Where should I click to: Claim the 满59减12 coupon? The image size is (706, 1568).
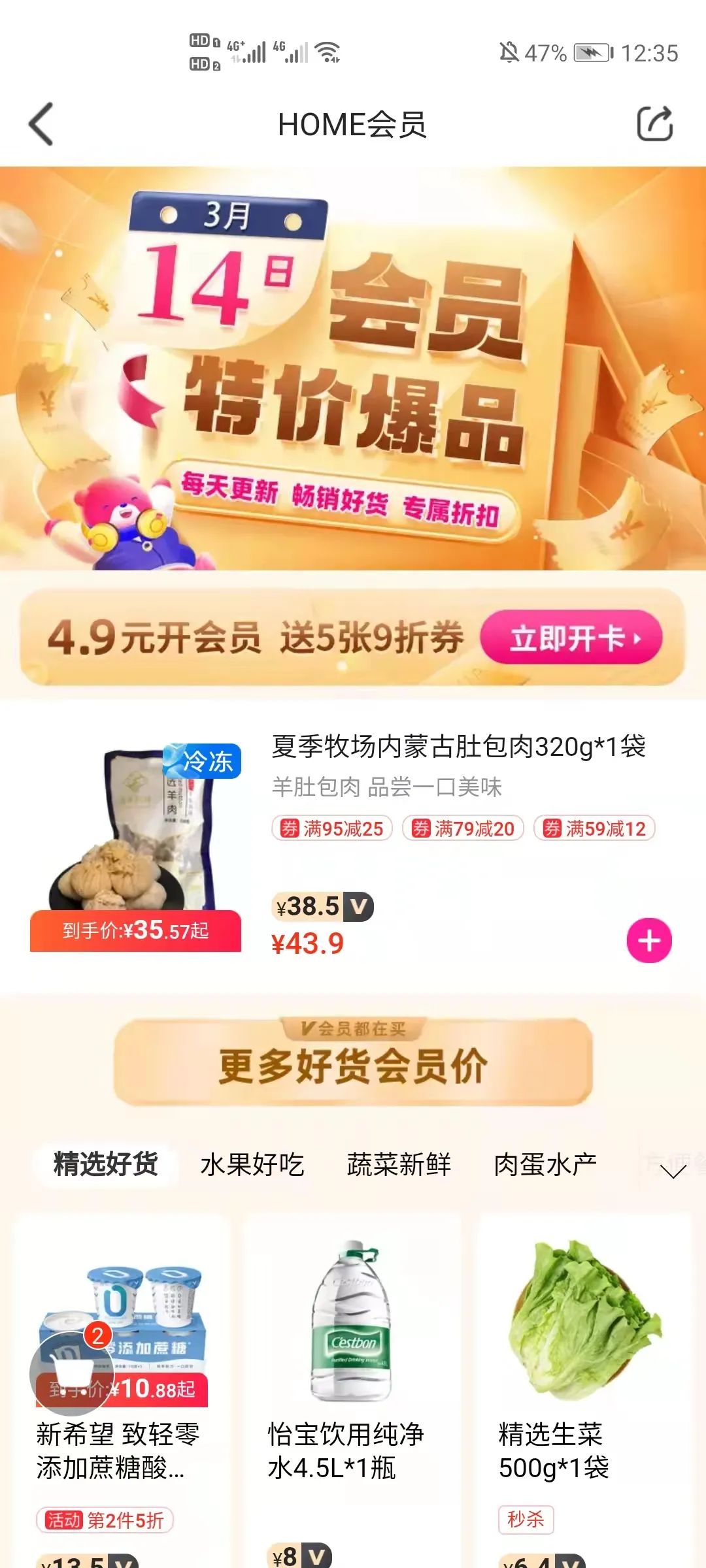tap(594, 828)
